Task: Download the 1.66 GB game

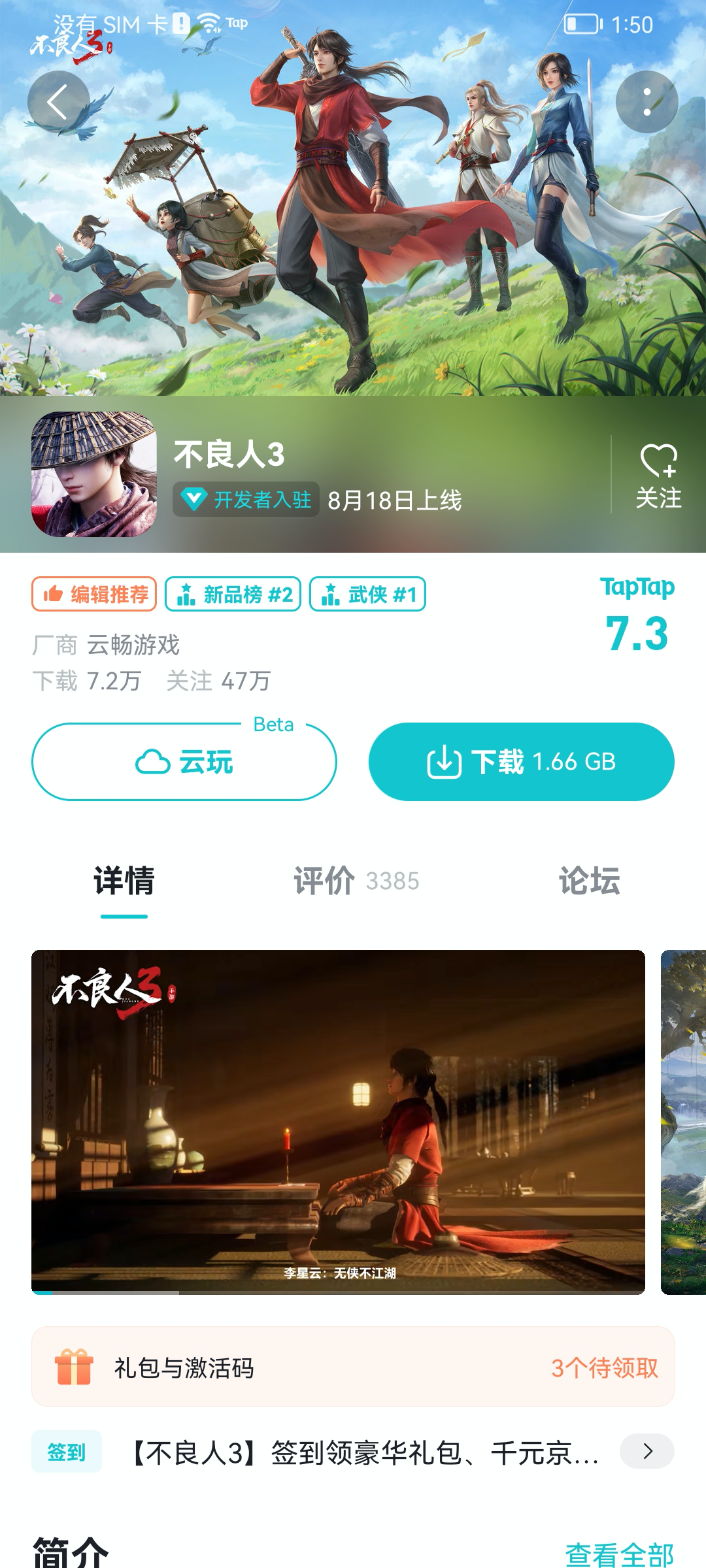Action: (x=522, y=762)
